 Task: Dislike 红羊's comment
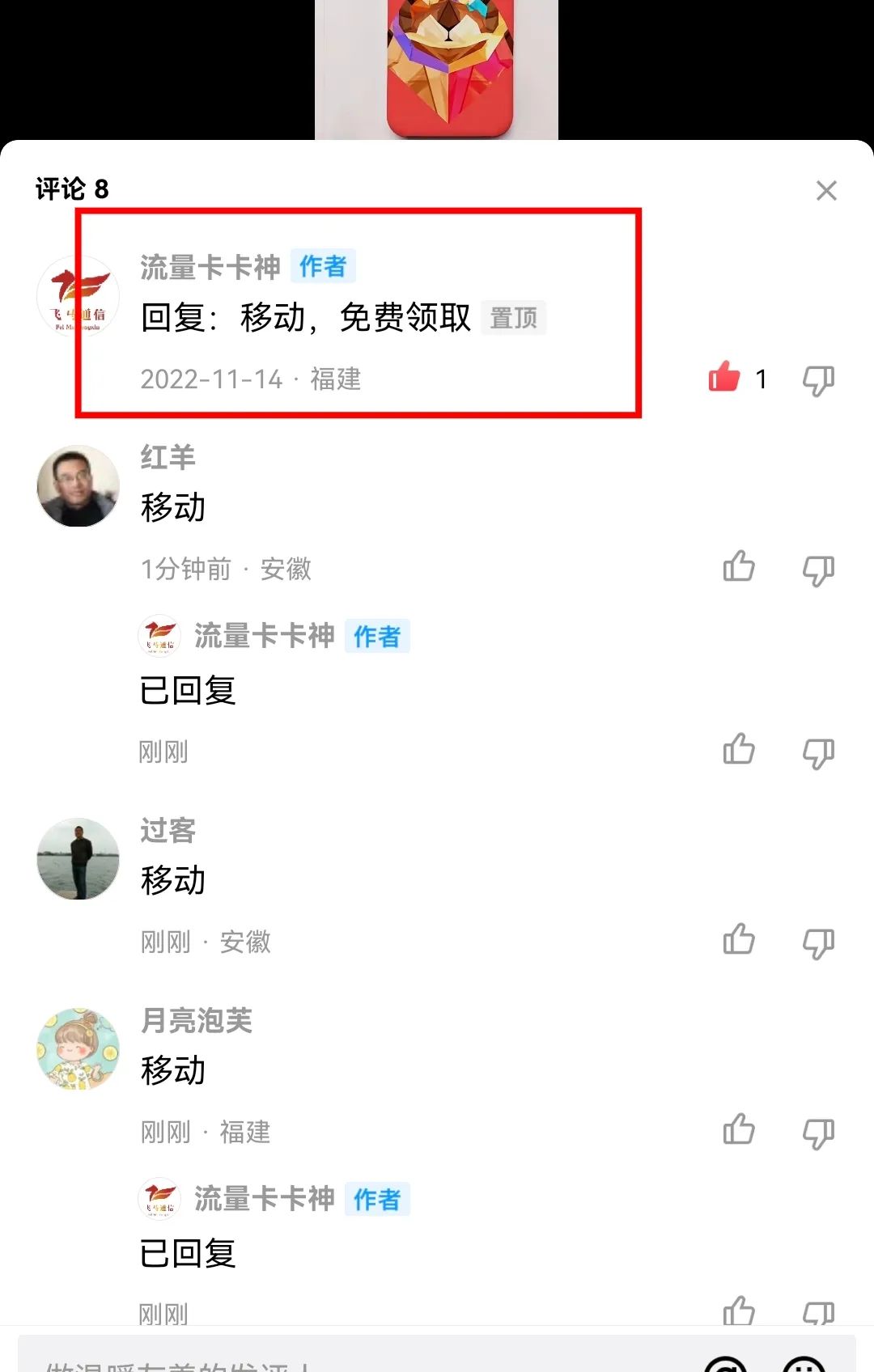point(818,570)
